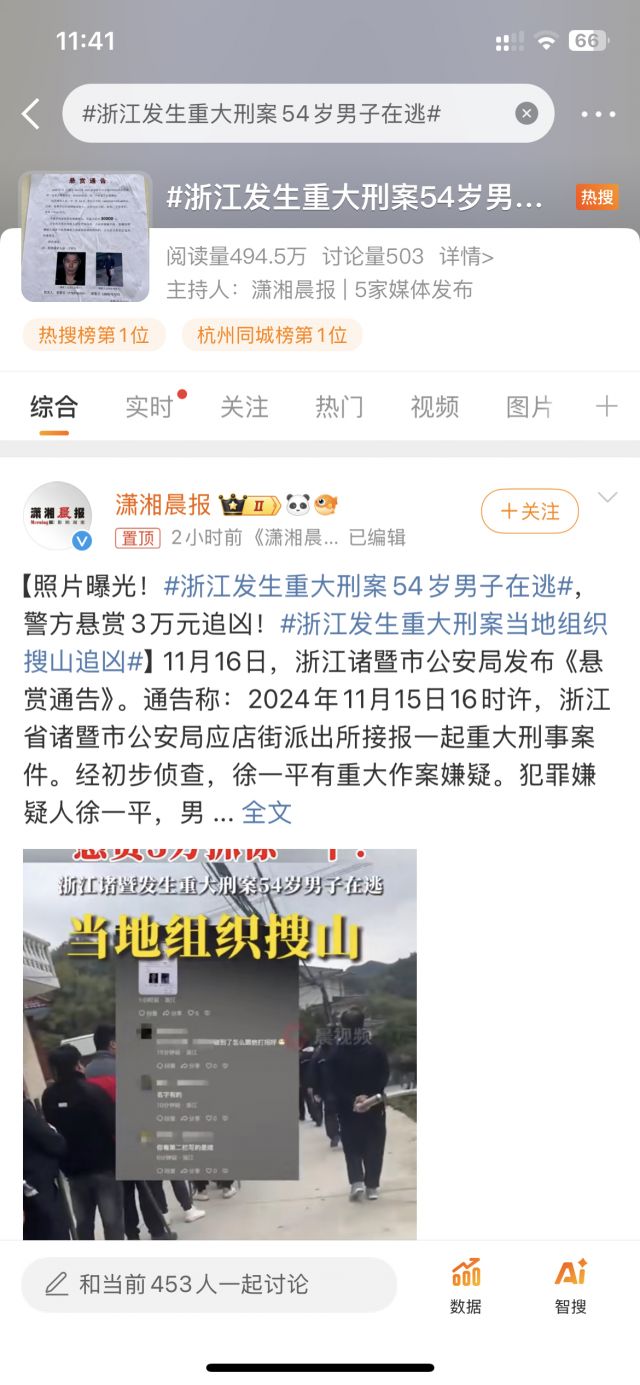Play the 当地组织搜山 video
The width and height of the screenshot is (640, 1385).
(x=220, y=1045)
